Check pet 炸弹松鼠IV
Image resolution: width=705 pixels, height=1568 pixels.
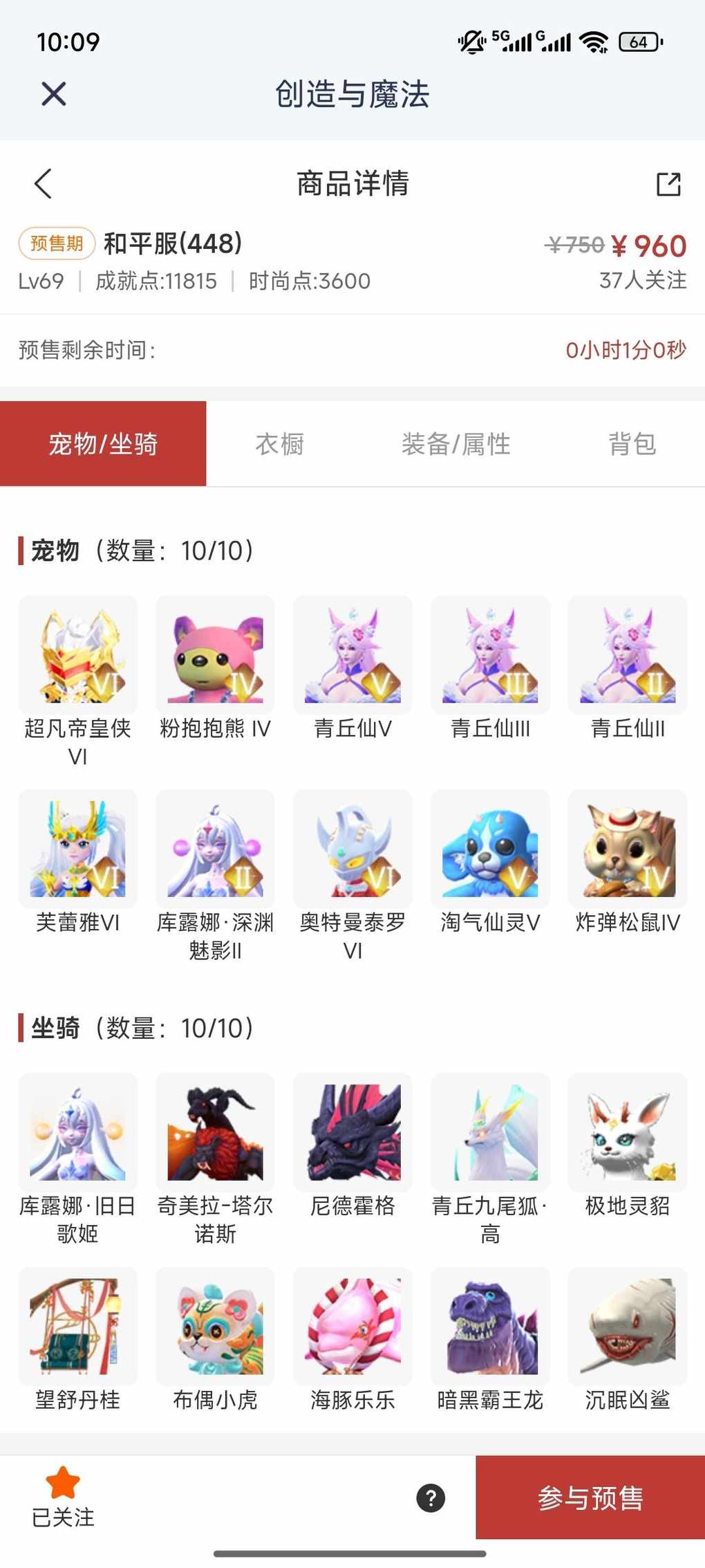[x=628, y=849]
